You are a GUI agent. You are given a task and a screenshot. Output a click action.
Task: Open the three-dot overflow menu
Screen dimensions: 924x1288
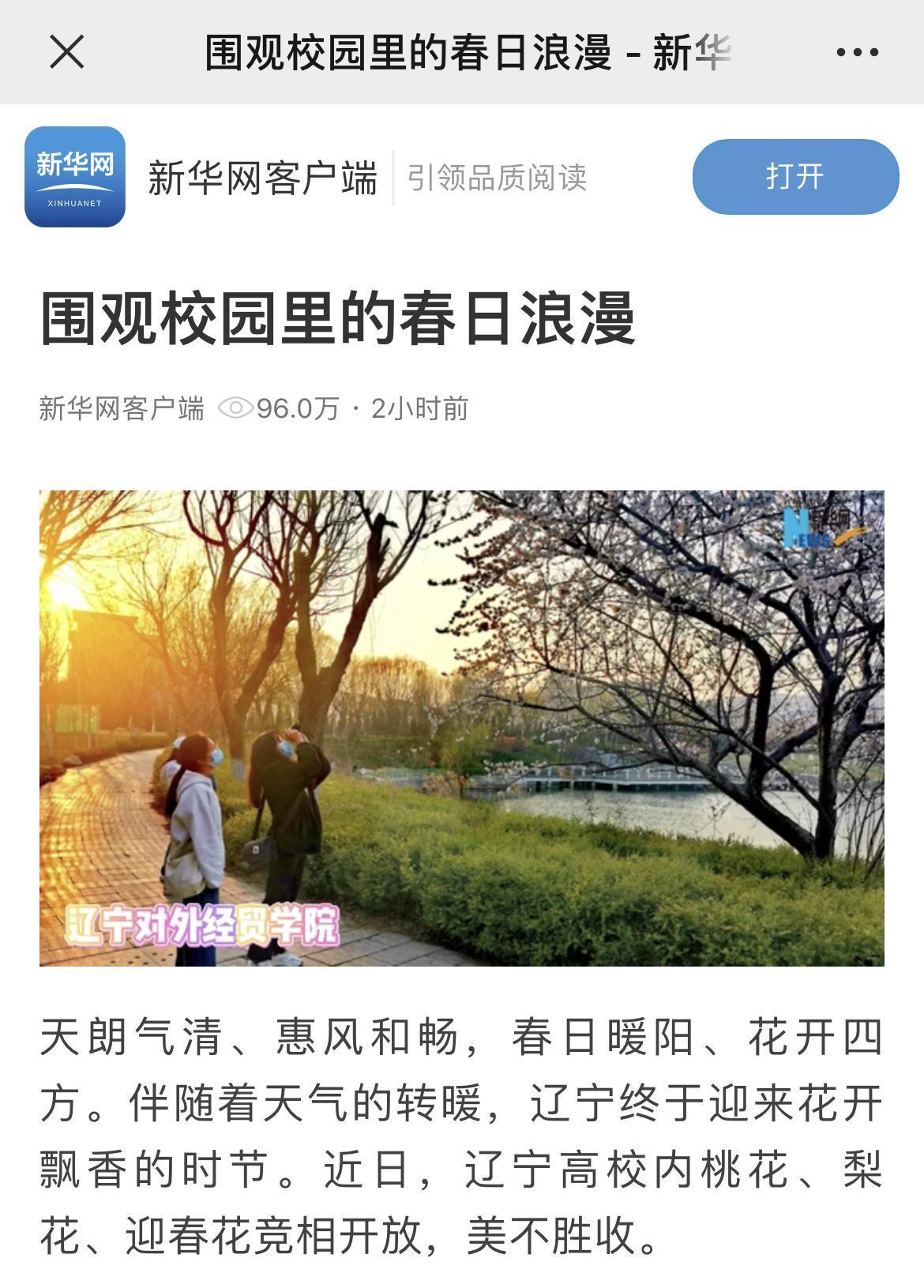857,53
